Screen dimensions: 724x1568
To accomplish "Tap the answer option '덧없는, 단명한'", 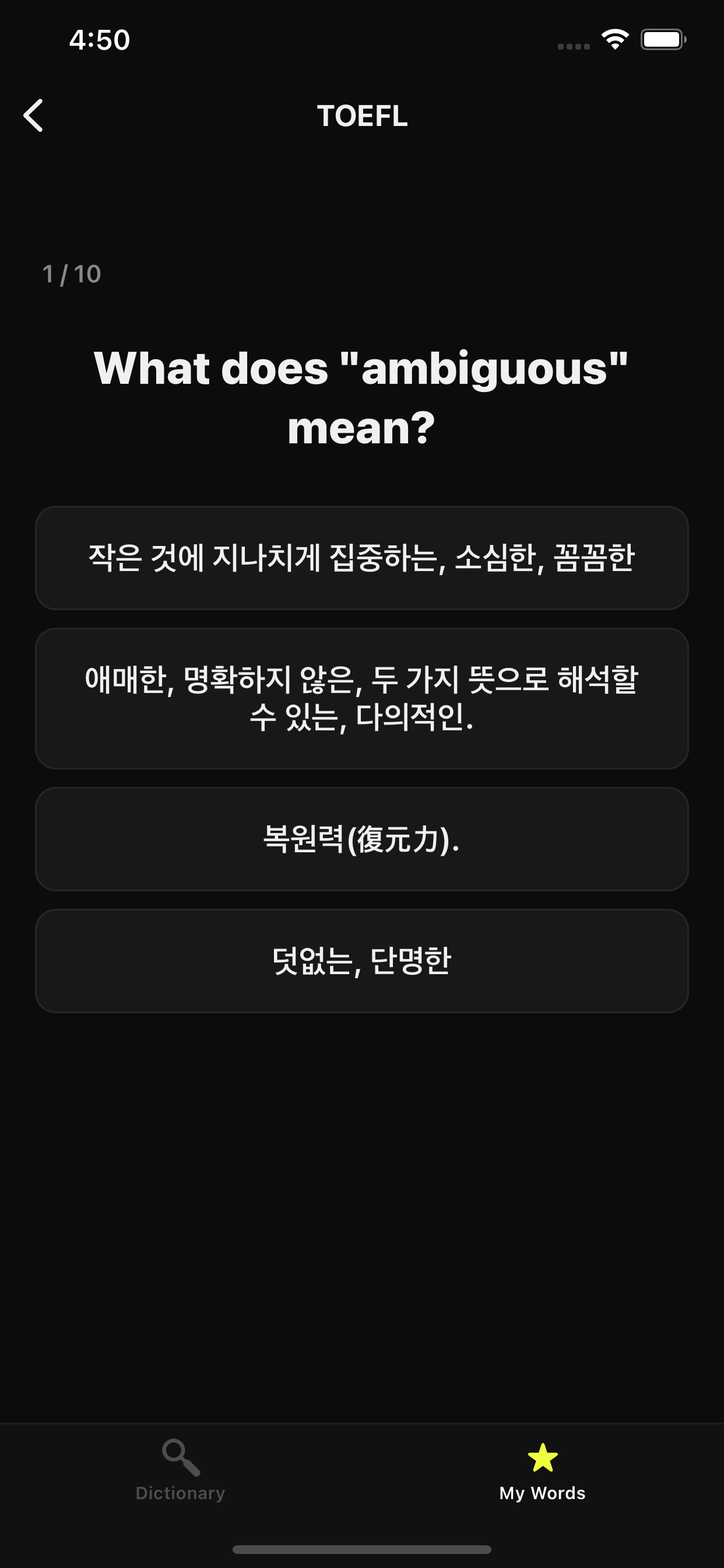I will [x=362, y=961].
